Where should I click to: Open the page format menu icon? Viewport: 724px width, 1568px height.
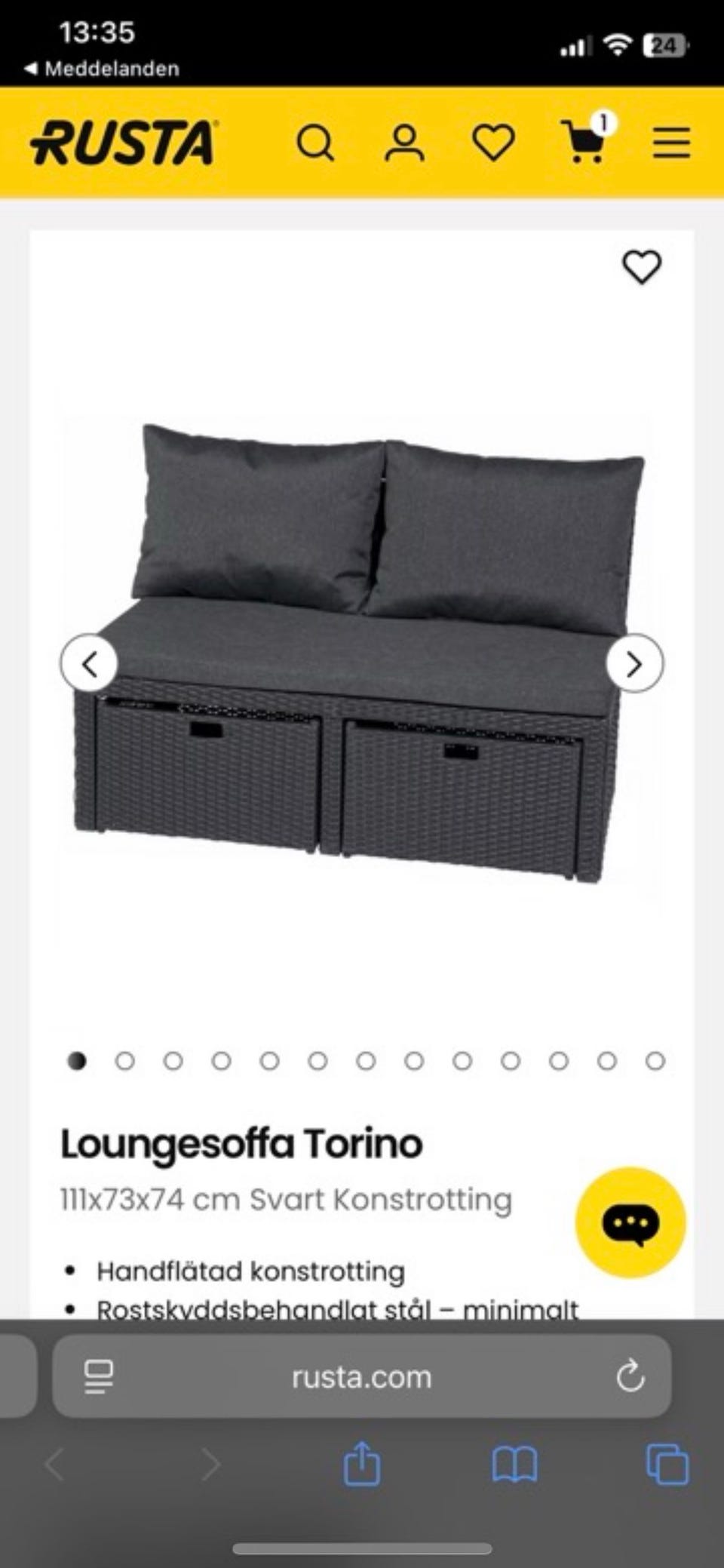pos(99,1377)
